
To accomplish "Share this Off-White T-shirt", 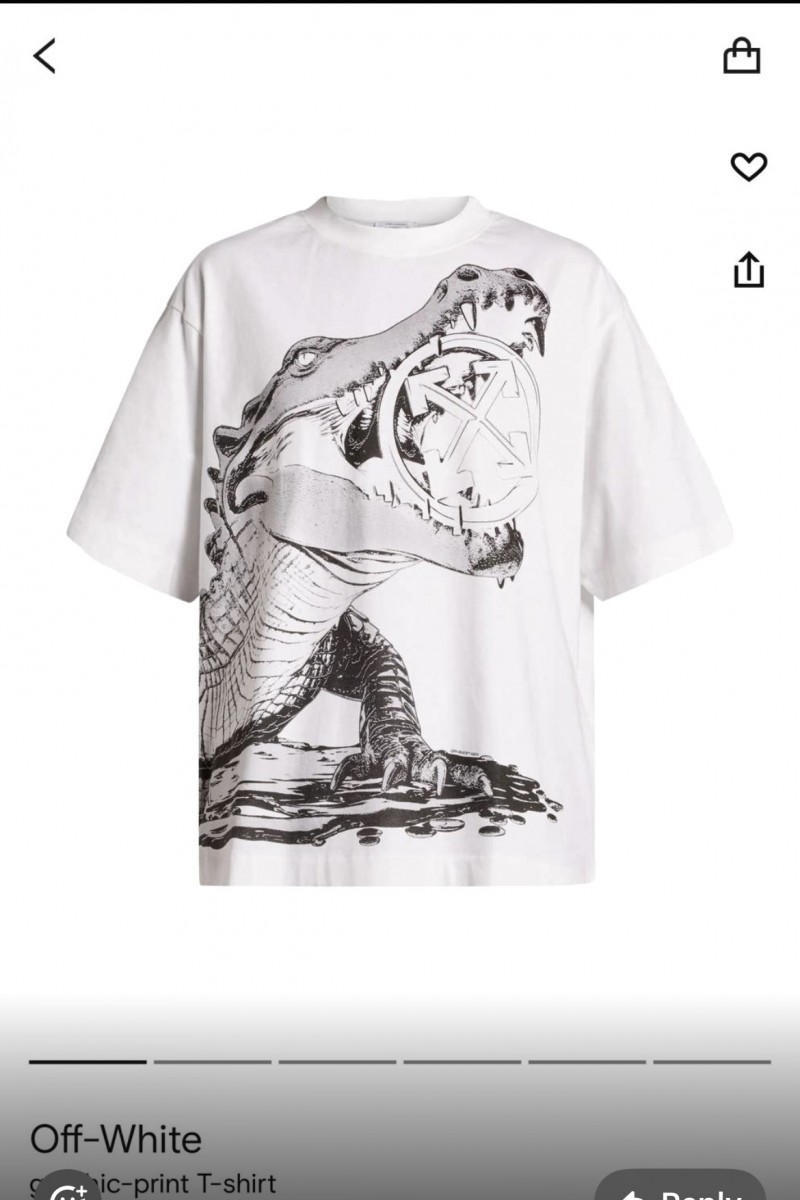I will (748, 269).
